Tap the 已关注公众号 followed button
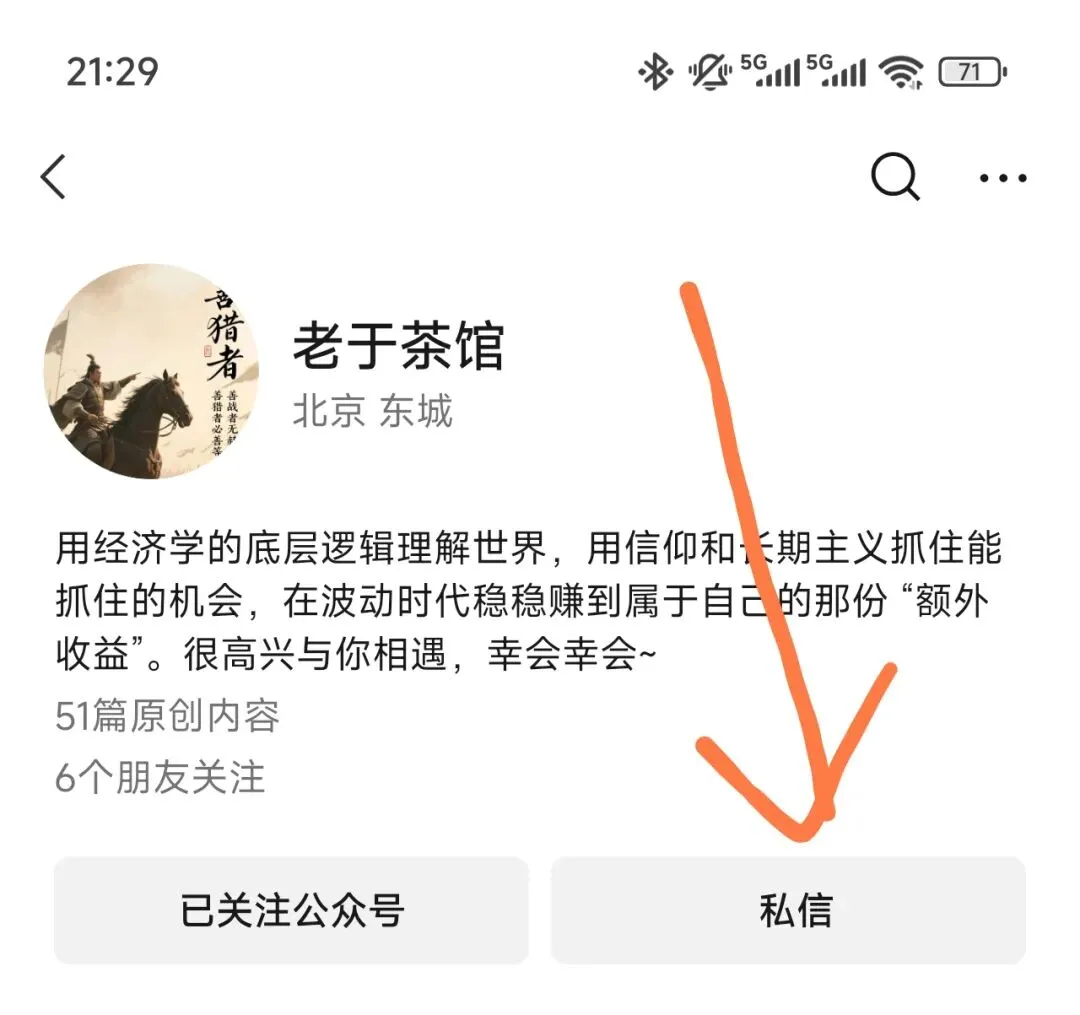Screen dimensions: 1080x1015 (291, 910)
